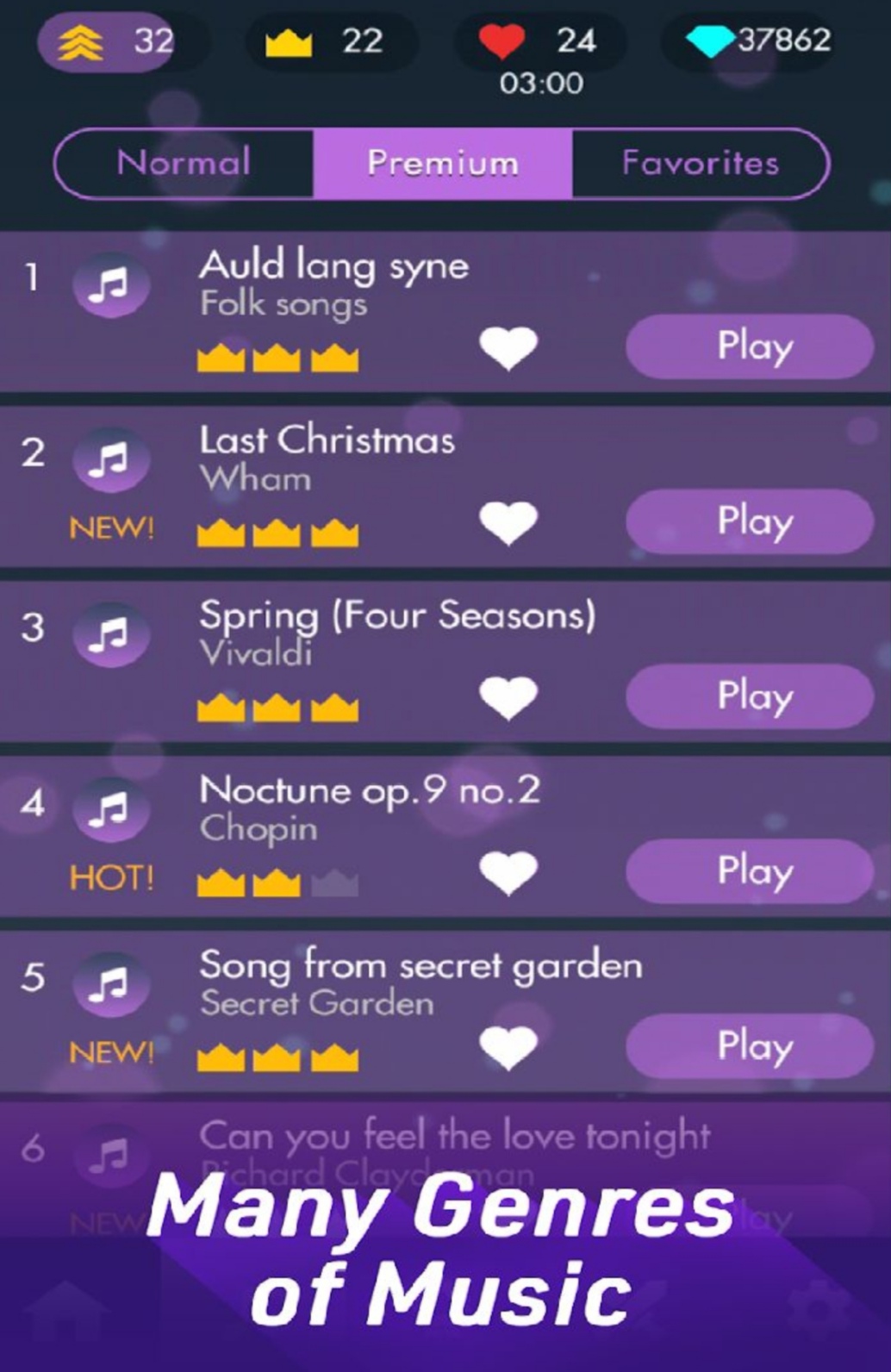Open the hearts lives counter
Screen dimensions: 891x1372
pyautogui.click(x=539, y=41)
